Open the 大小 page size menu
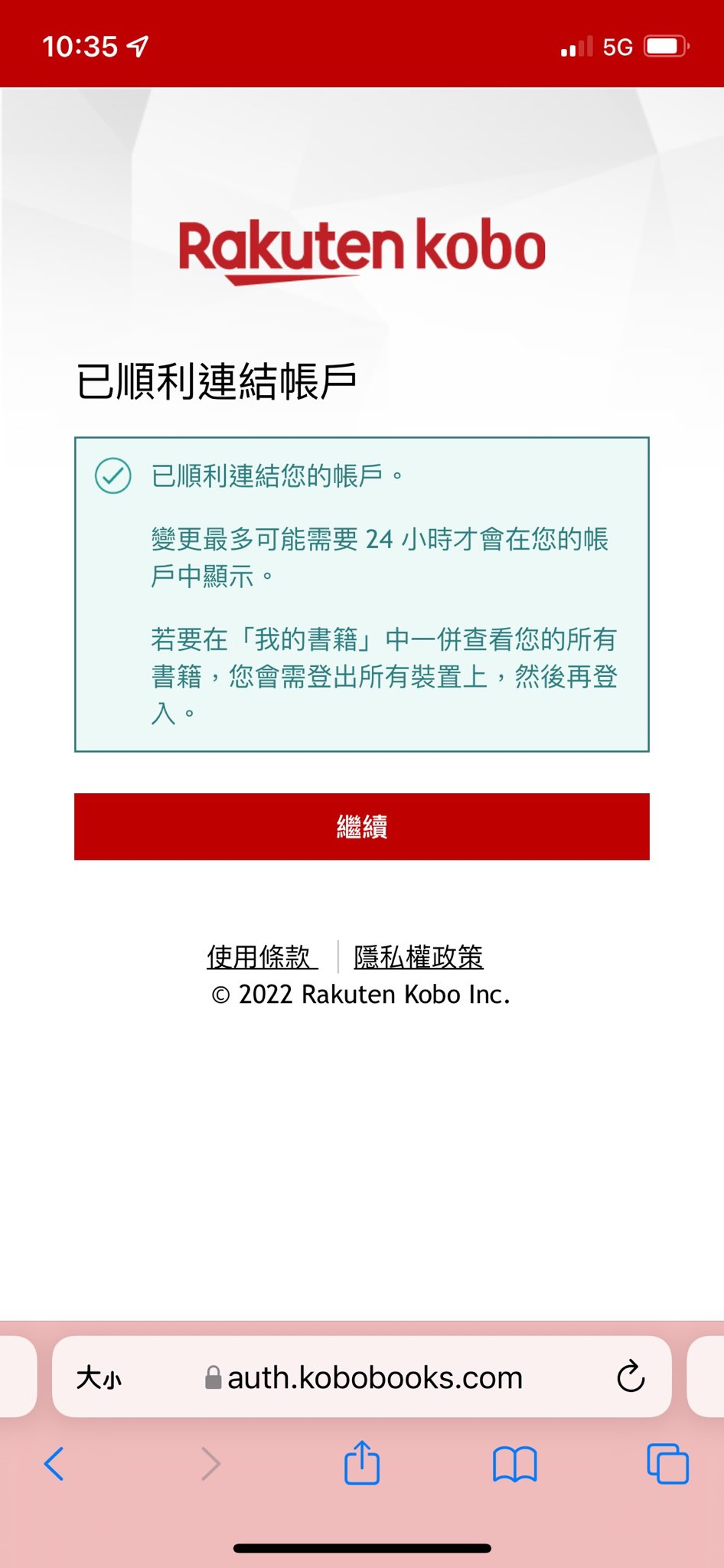Image resolution: width=724 pixels, height=1568 pixels. (x=99, y=1378)
